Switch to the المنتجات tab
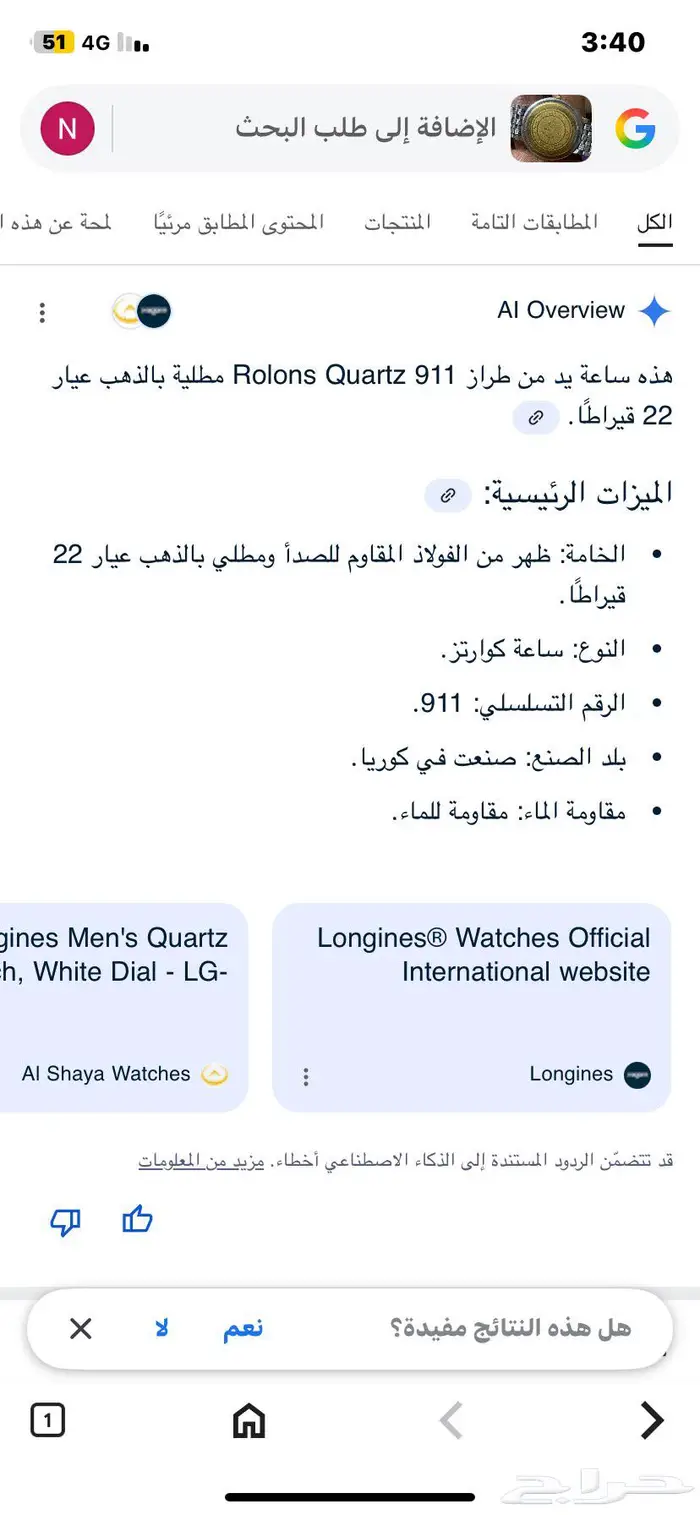The image size is (700, 1515). (397, 222)
